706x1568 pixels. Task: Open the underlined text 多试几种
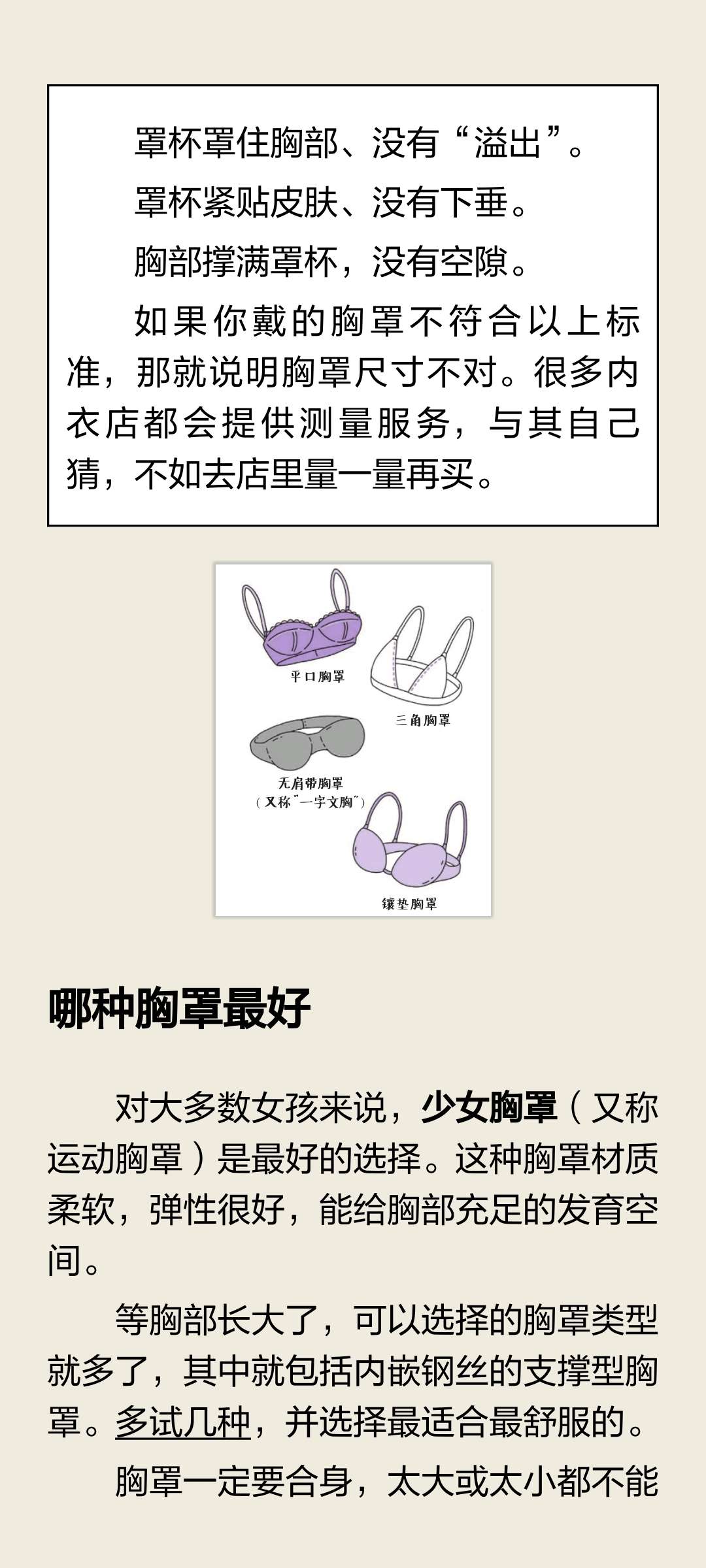pyautogui.click(x=183, y=1422)
